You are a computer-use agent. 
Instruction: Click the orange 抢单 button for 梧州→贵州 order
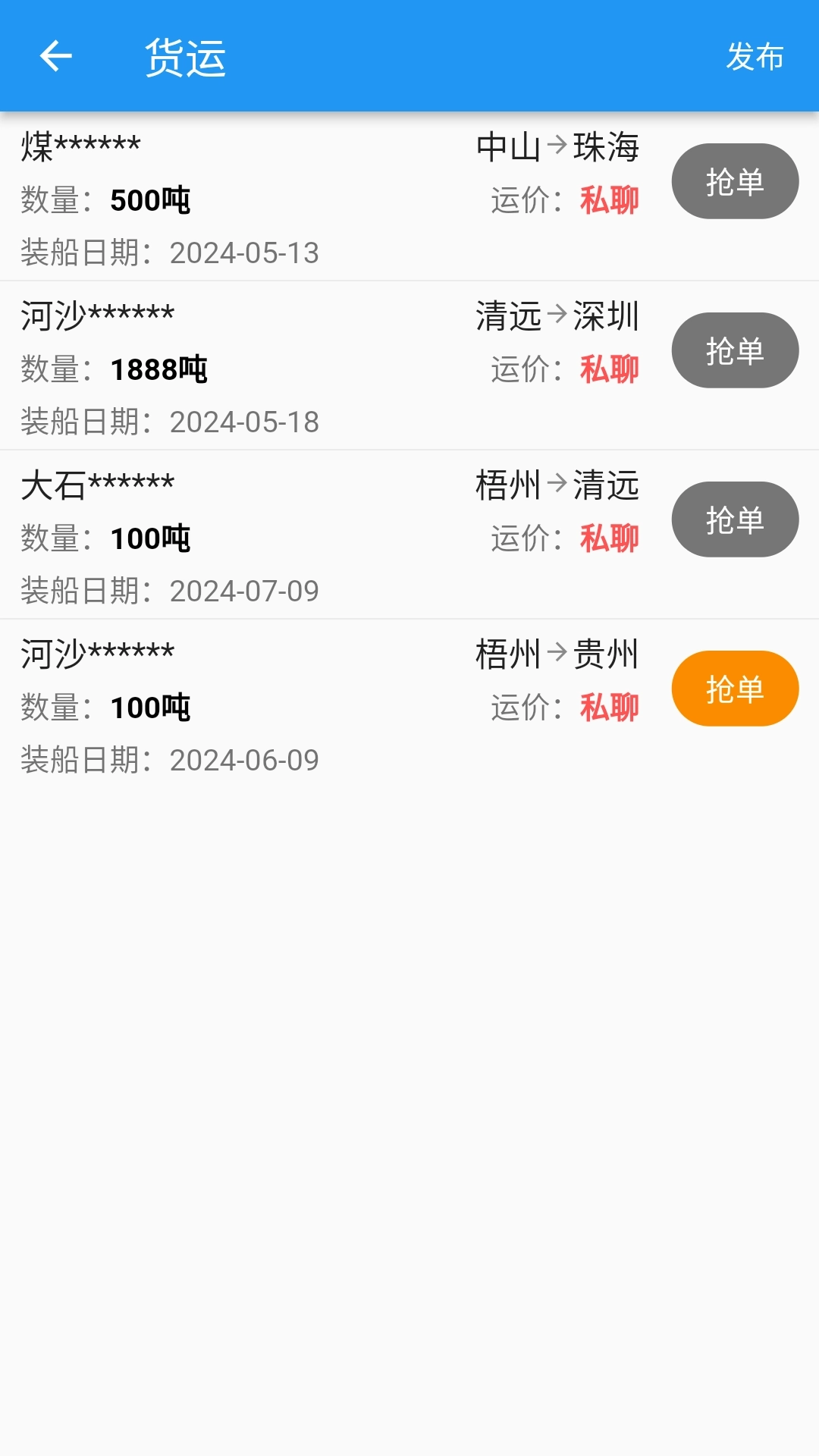[734, 688]
